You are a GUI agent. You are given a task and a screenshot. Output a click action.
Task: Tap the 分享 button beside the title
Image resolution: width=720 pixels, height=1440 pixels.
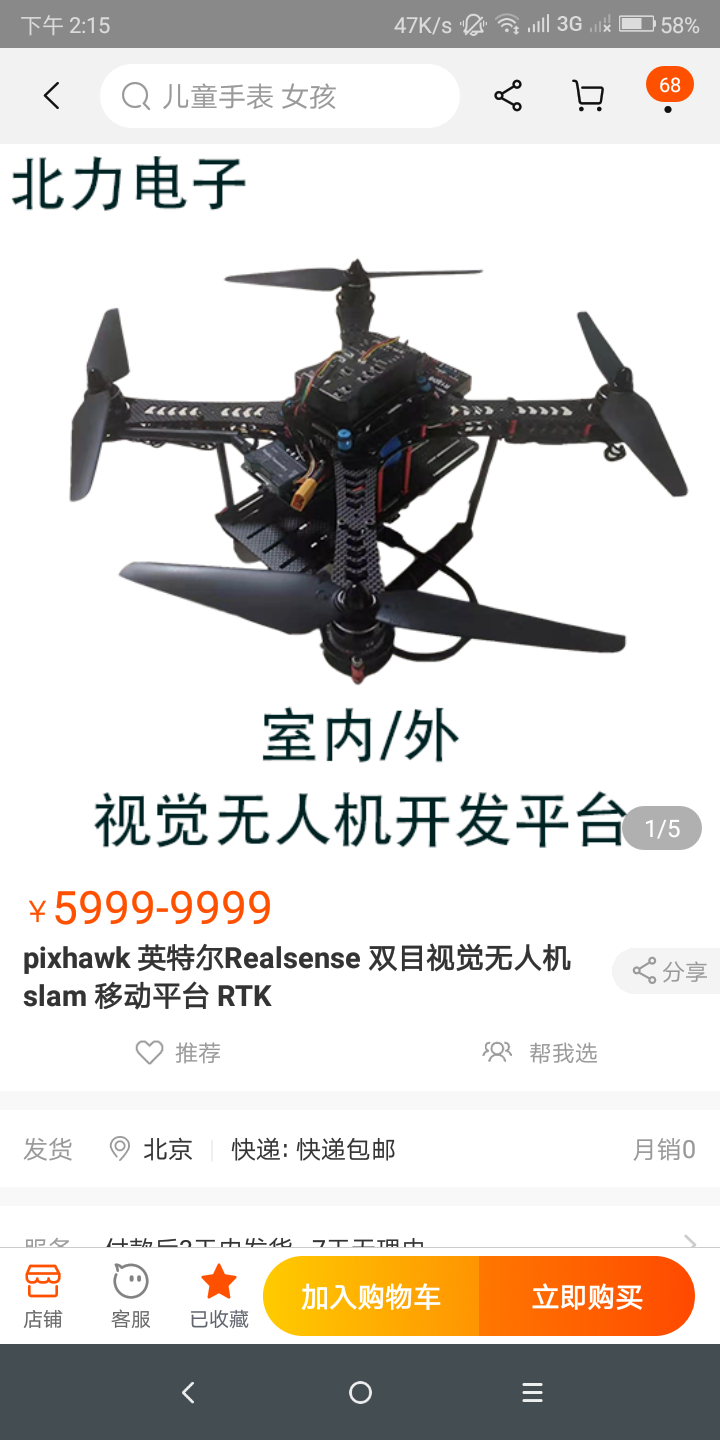669,971
